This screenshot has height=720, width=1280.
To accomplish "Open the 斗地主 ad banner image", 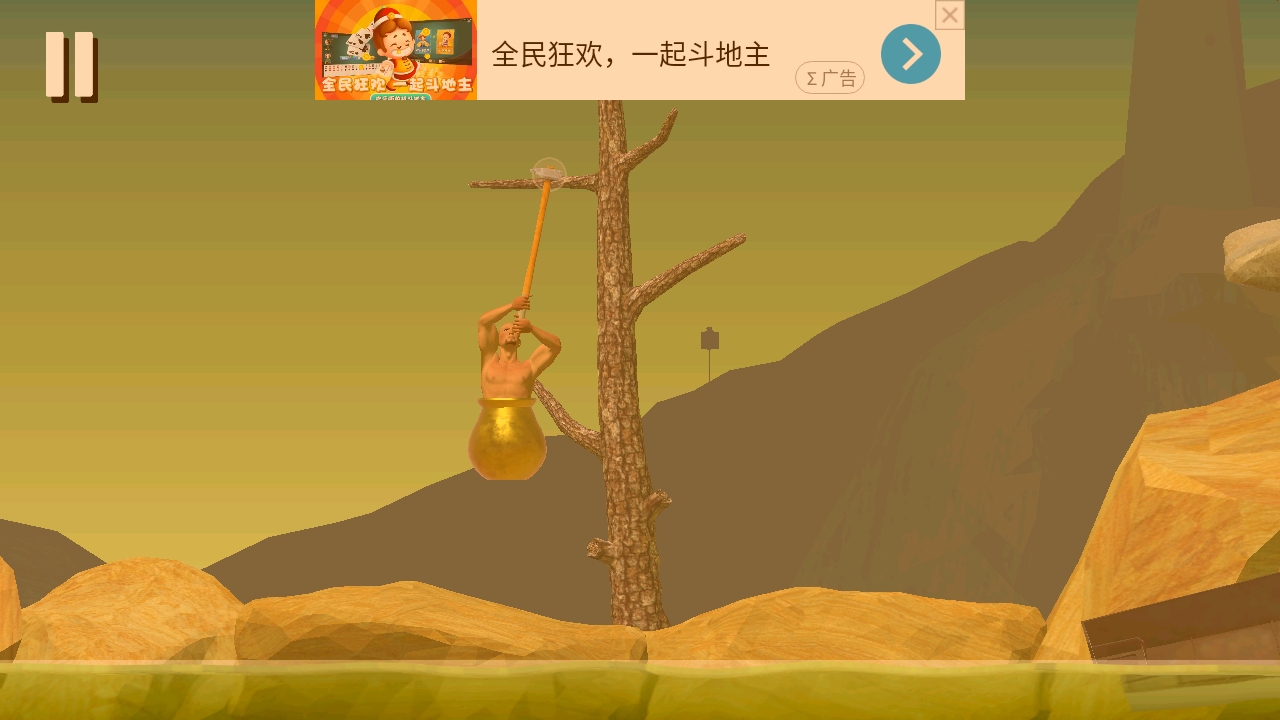I will 396,50.
